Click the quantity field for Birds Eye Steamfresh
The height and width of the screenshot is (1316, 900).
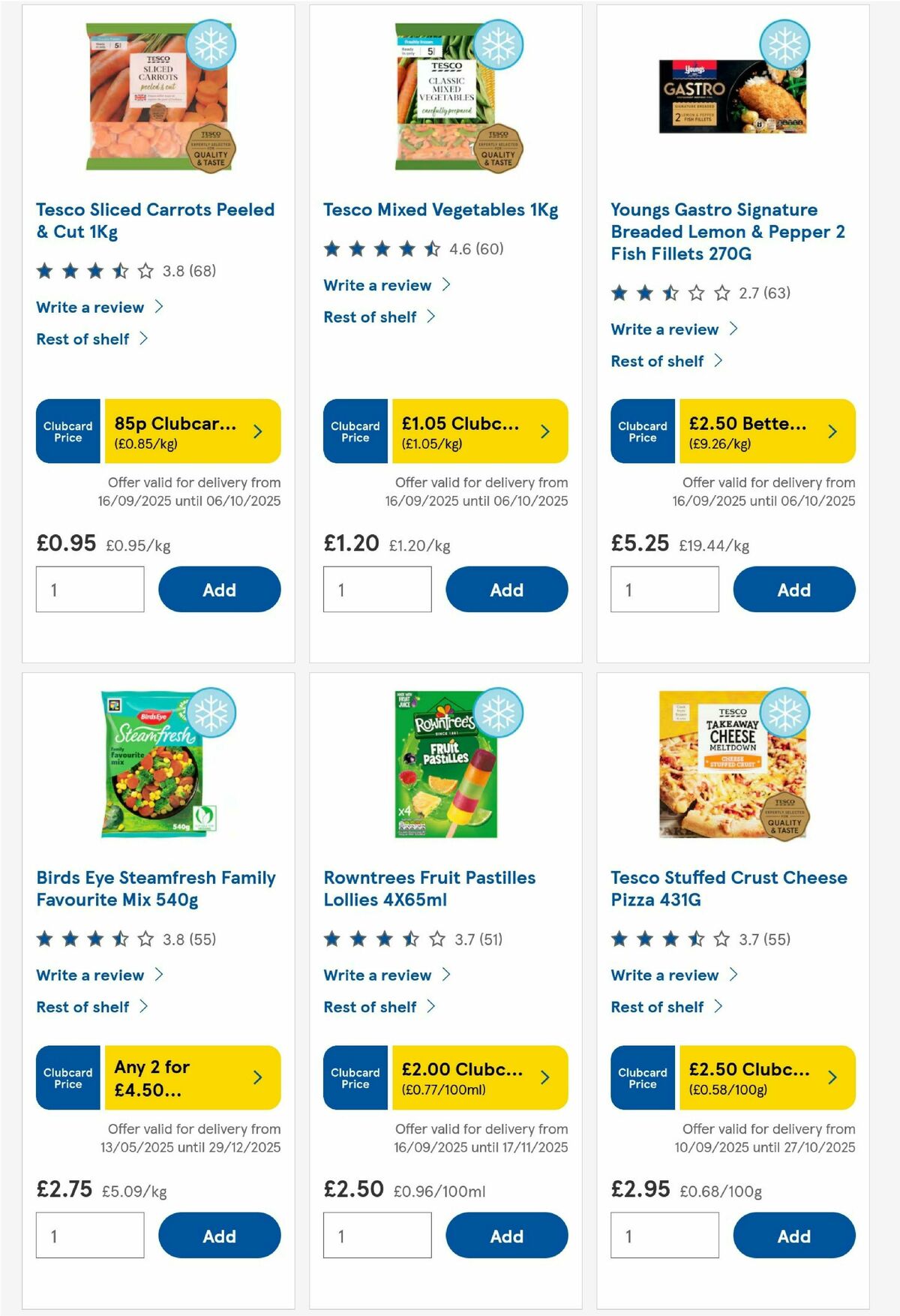89,1234
